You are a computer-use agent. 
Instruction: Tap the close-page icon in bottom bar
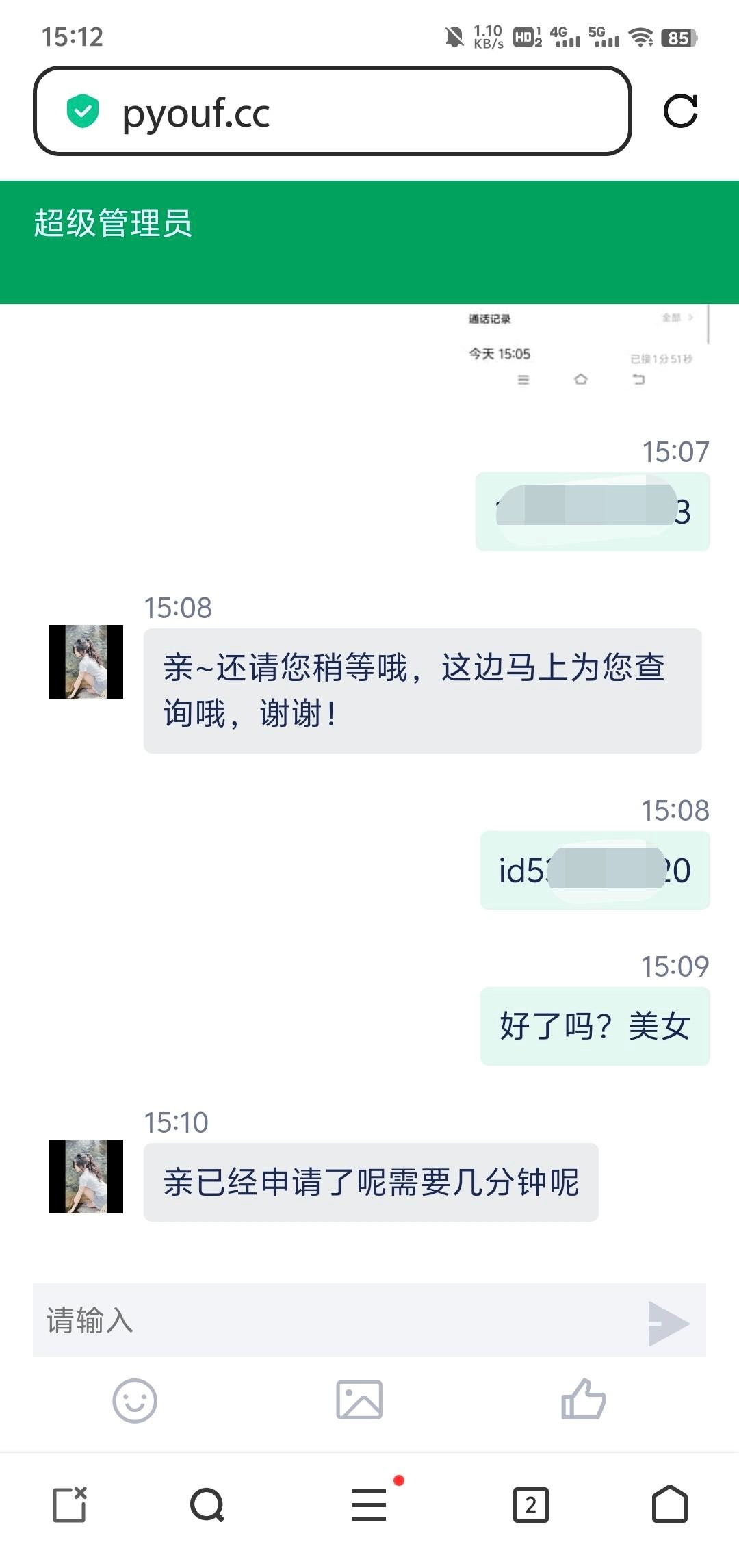70,1504
